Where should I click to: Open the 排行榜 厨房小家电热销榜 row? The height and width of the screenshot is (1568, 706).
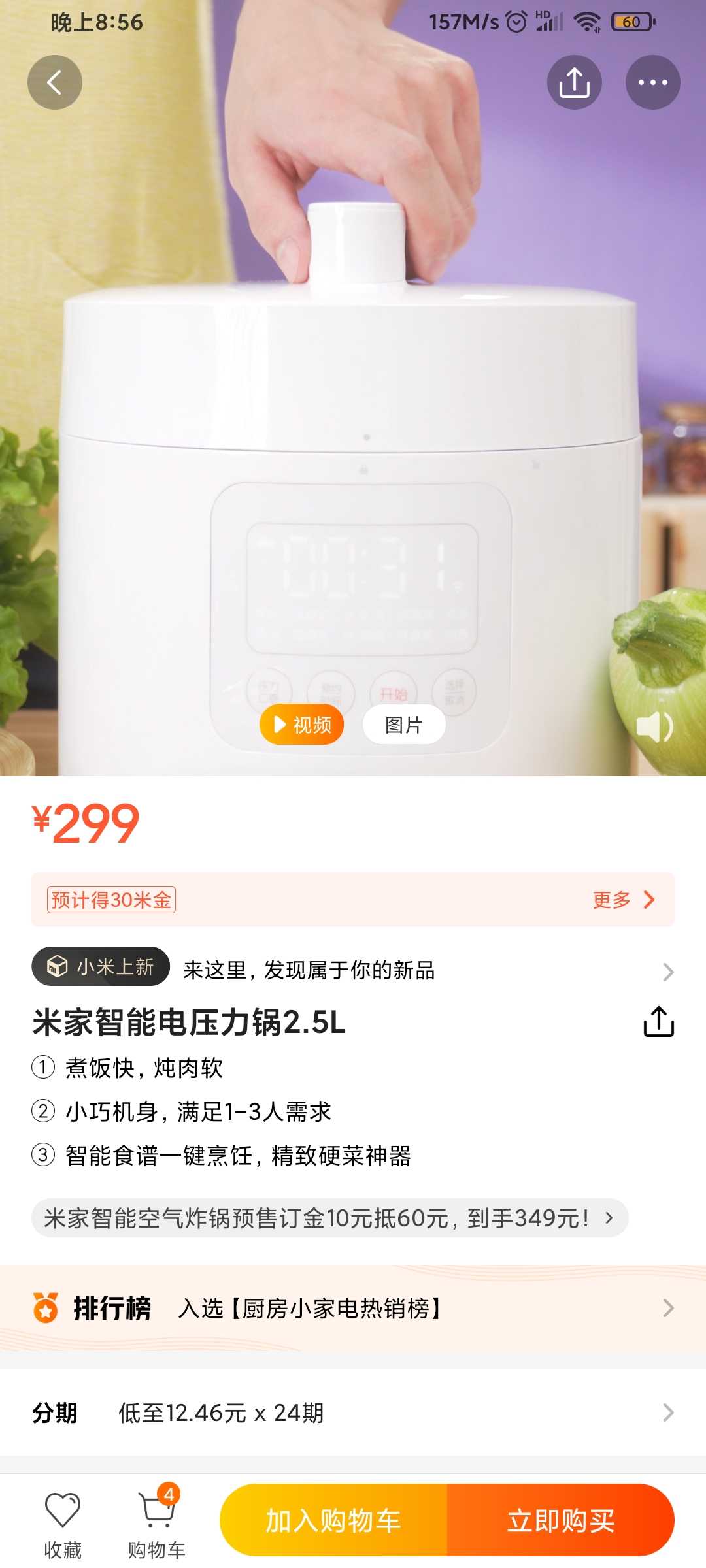353,1308
